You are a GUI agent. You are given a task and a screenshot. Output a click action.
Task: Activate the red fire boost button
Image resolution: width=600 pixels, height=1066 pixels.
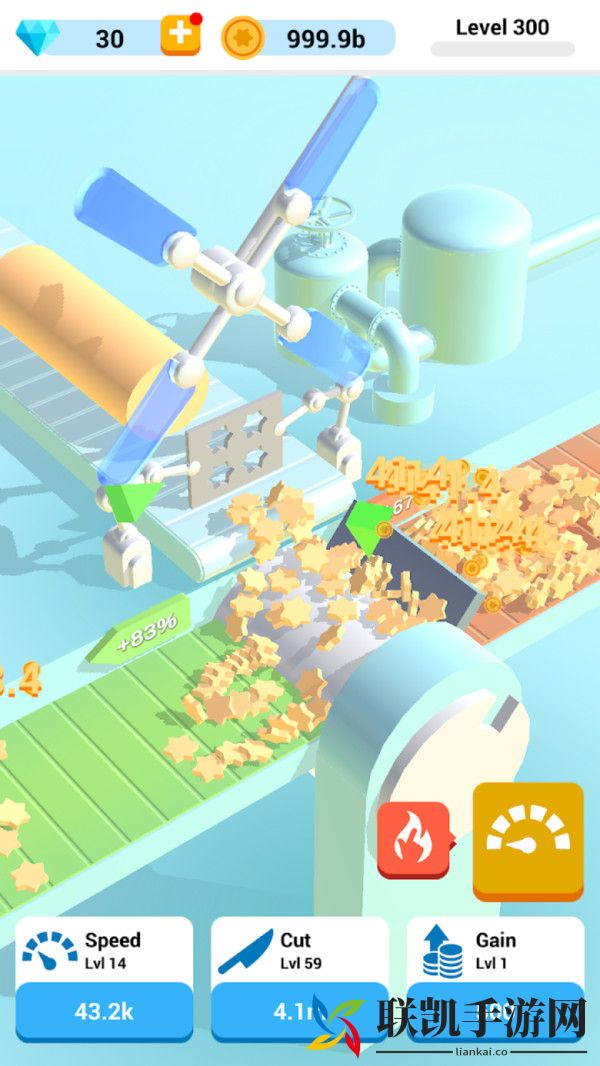coord(412,840)
